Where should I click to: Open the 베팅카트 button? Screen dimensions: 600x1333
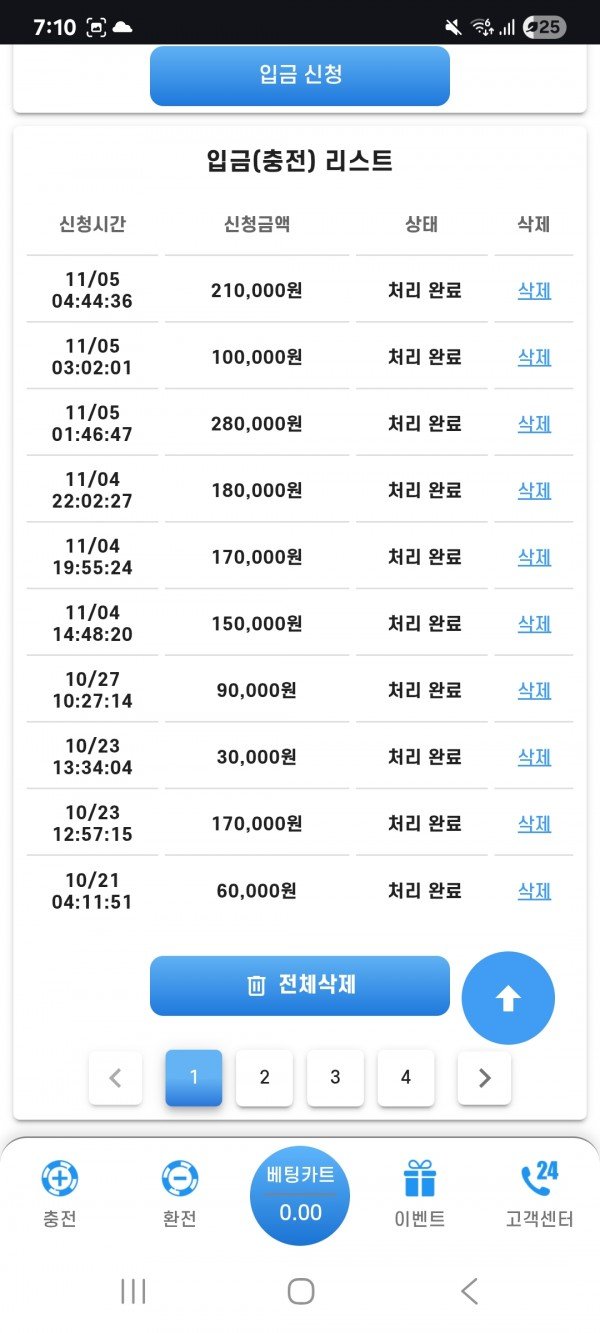300,1196
